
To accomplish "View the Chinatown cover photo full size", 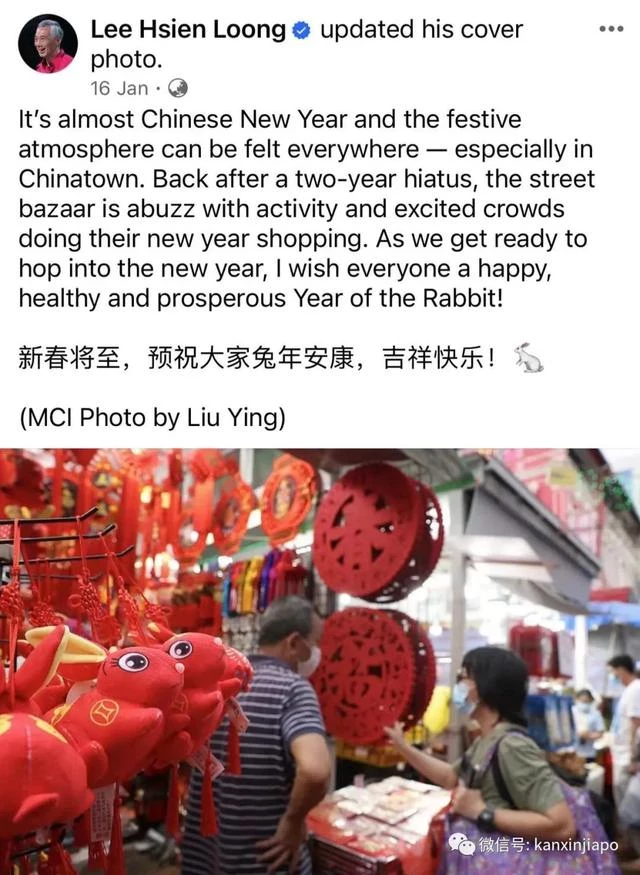I will [x=320, y=660].
